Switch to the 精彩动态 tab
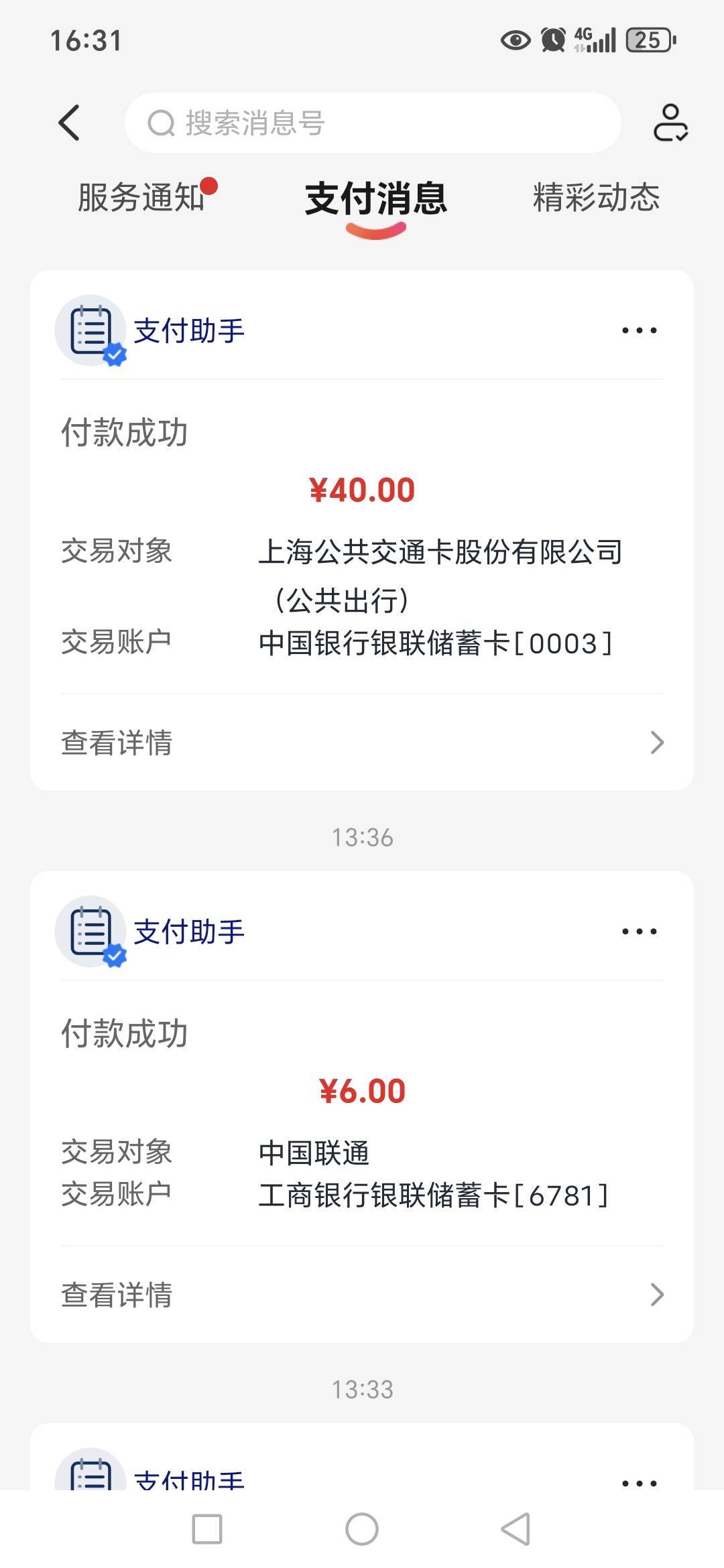 pos(596,198)
